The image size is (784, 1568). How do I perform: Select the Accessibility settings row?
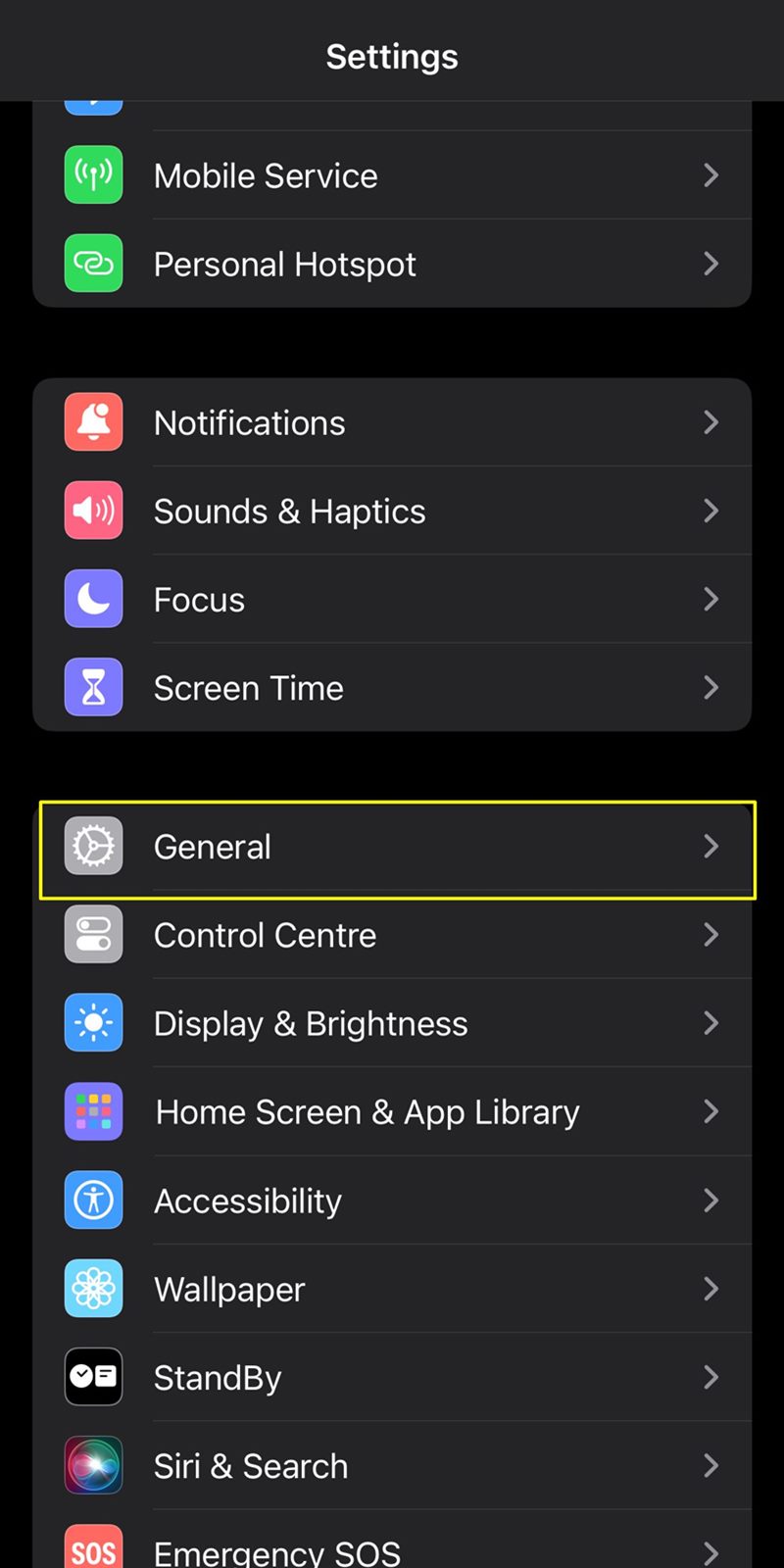pyautogui.click(x=392, y=1200)
